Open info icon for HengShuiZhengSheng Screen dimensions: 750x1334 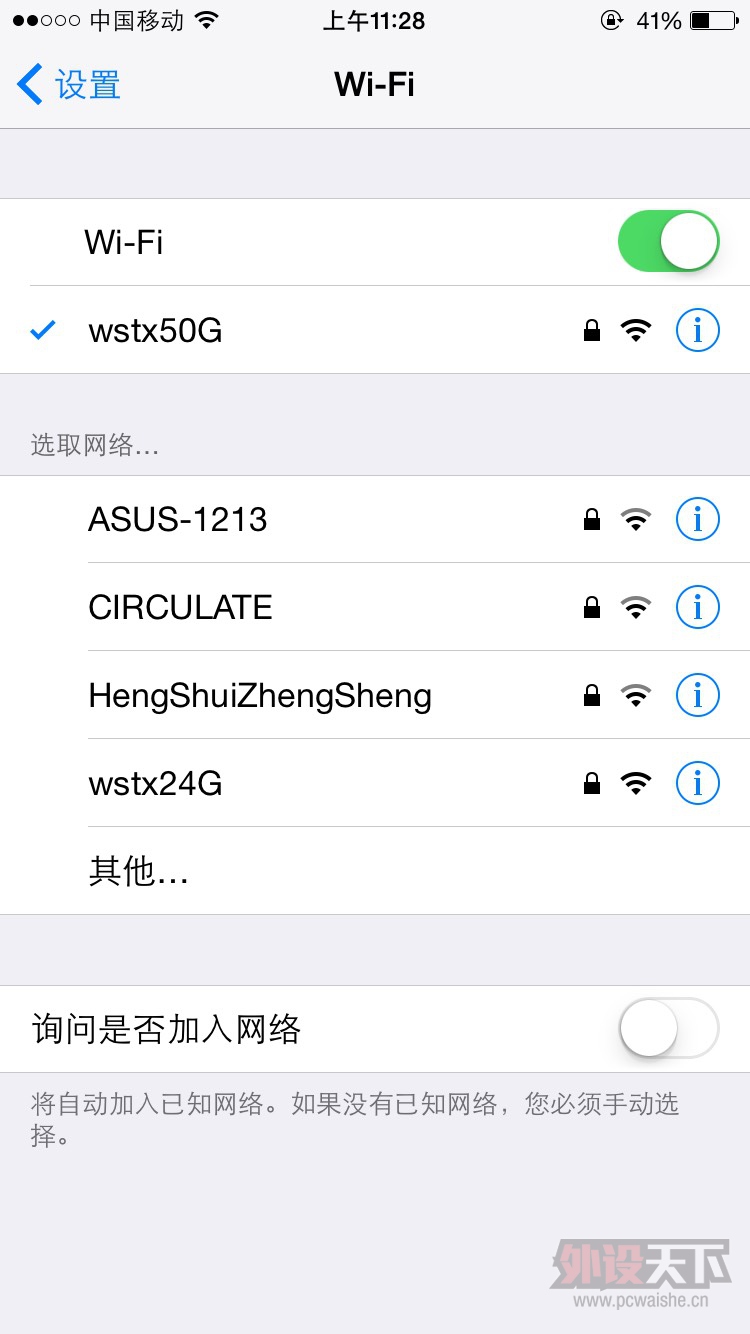[697, 696]
